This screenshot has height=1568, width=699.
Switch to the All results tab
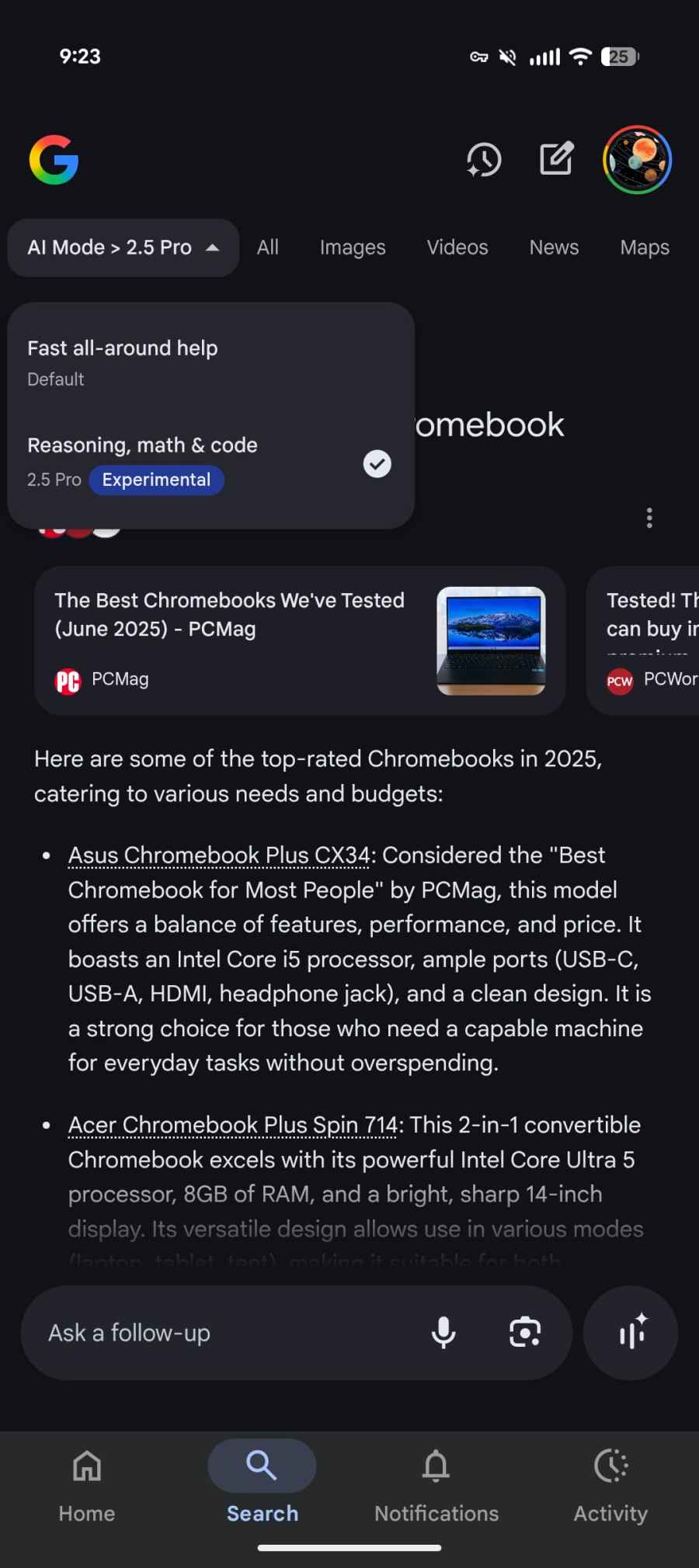[x=268, y=248]
